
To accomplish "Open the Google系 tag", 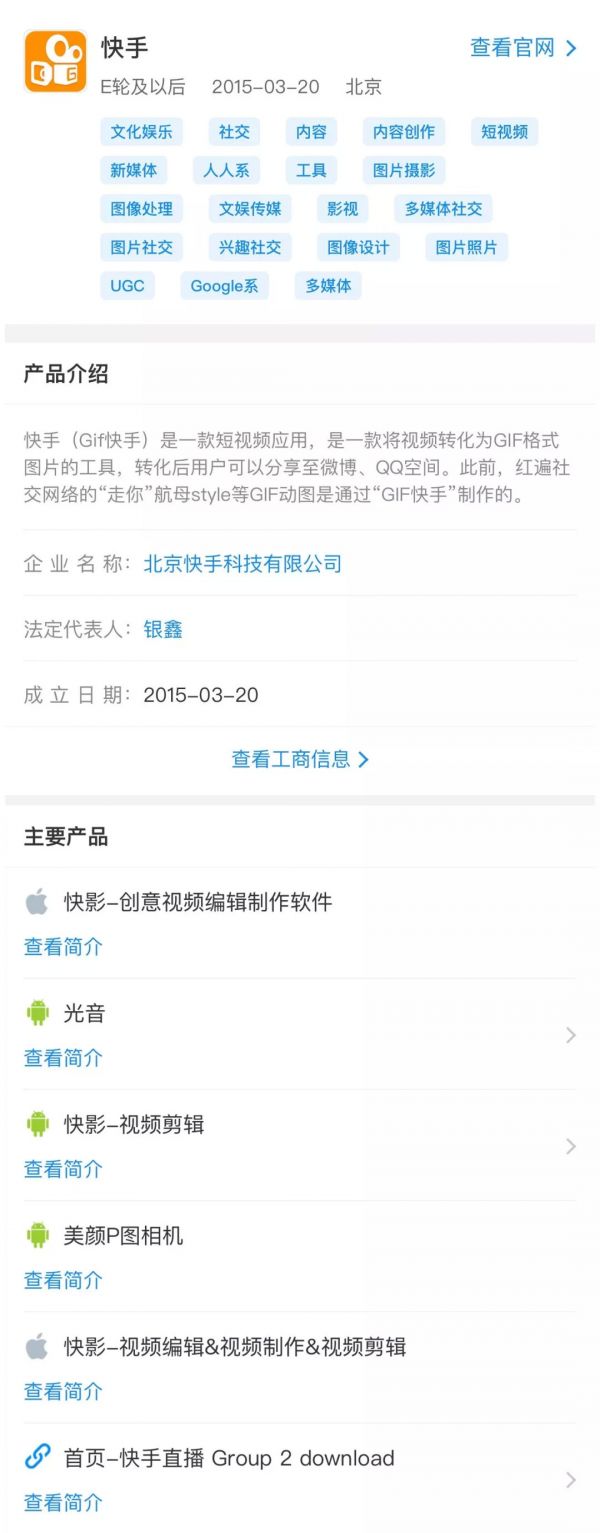I will click(224, 286).
